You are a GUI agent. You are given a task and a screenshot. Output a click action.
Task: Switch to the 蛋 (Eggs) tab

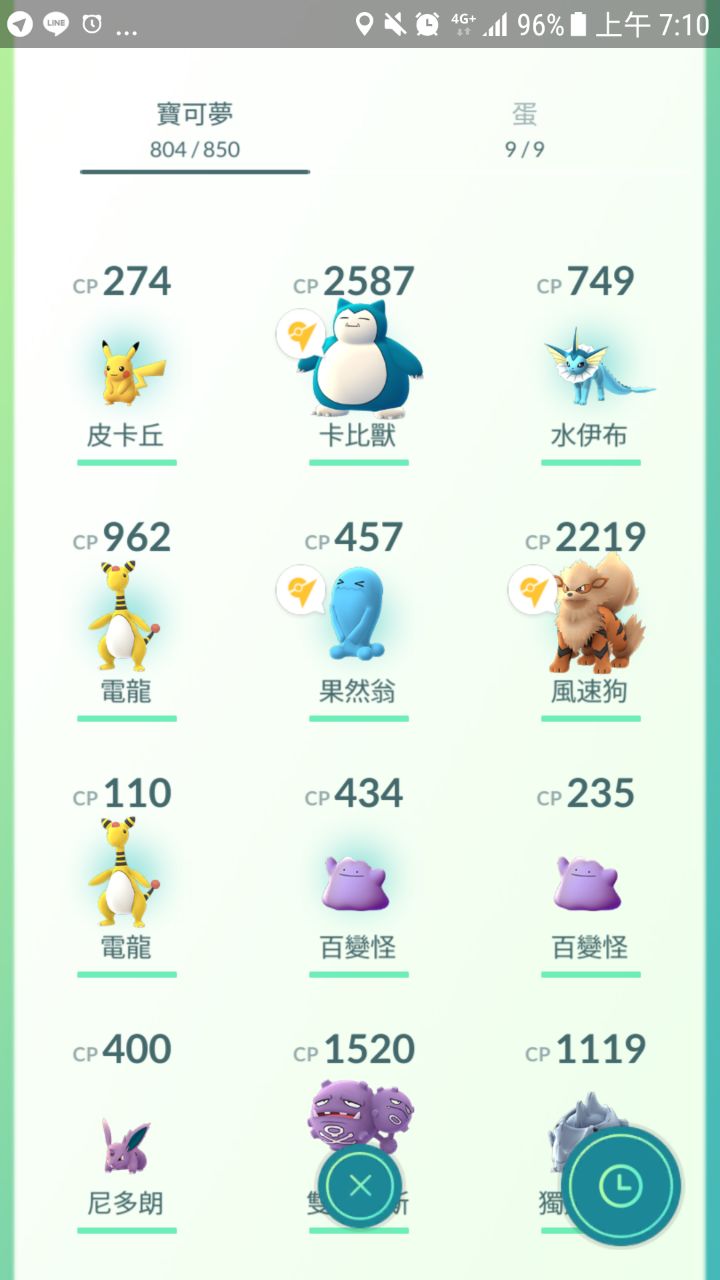click(x=524, y=130)
